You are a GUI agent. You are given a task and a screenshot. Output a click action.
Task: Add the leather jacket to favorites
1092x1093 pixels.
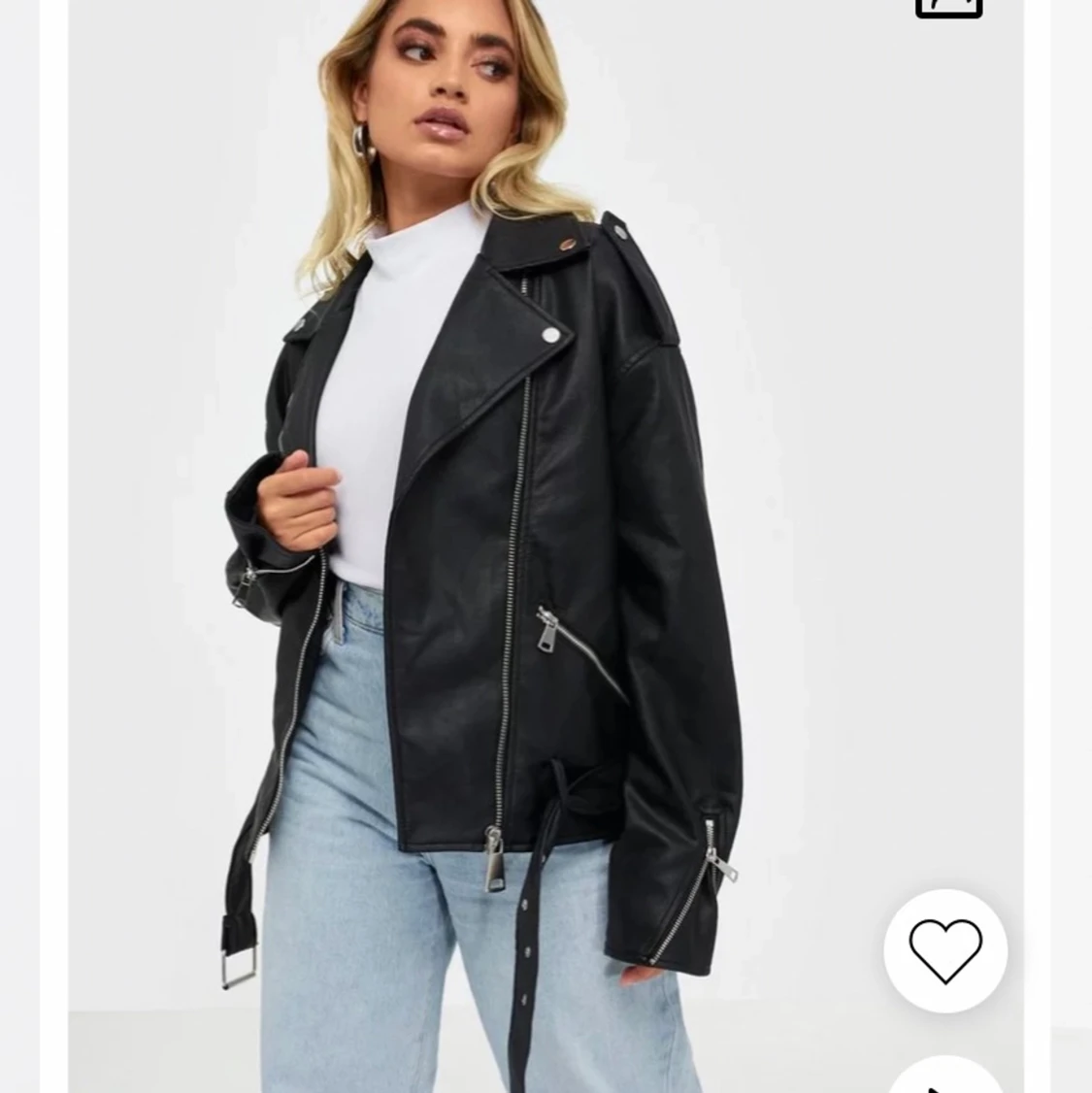coord(944,950)
